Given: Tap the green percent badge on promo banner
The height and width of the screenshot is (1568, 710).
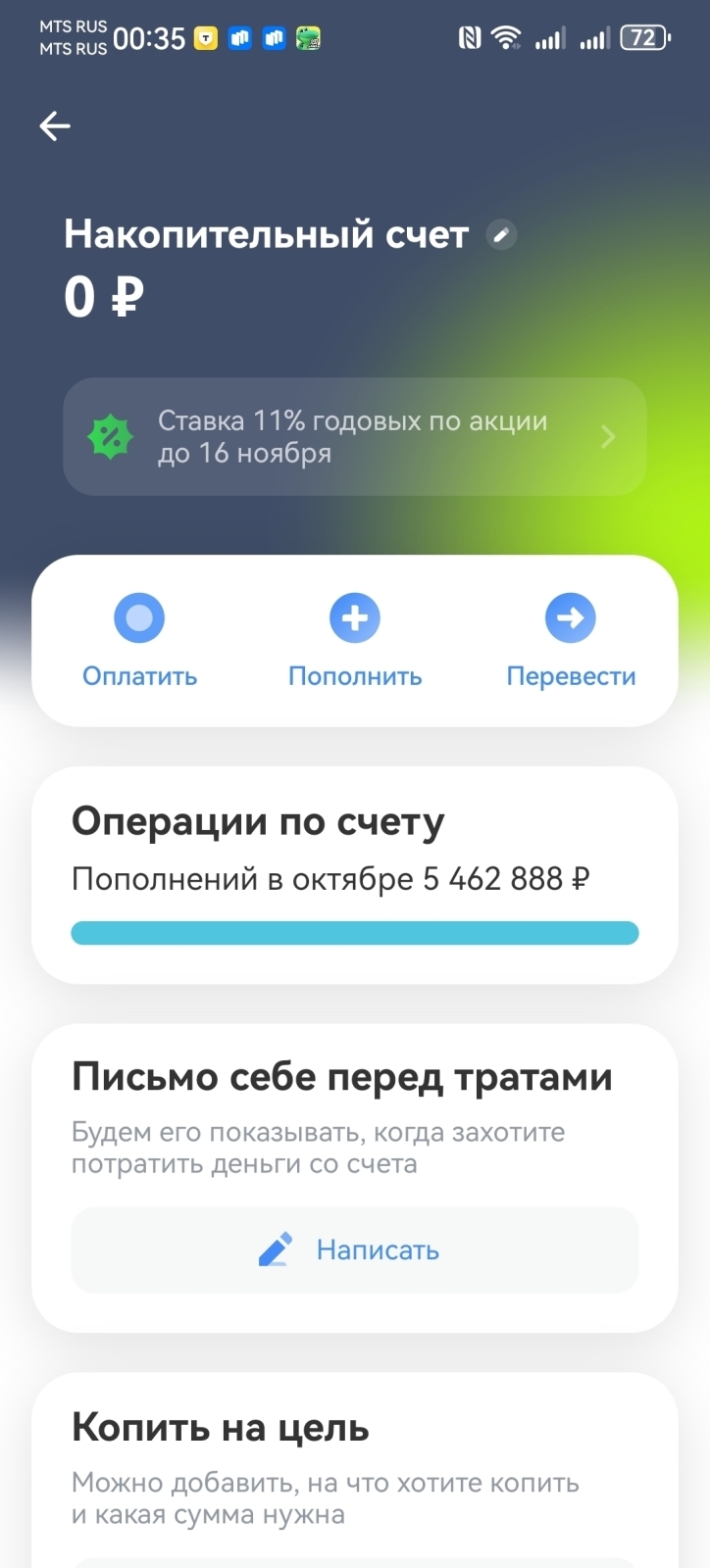Looking at the screenshot, I should (111, 436).
